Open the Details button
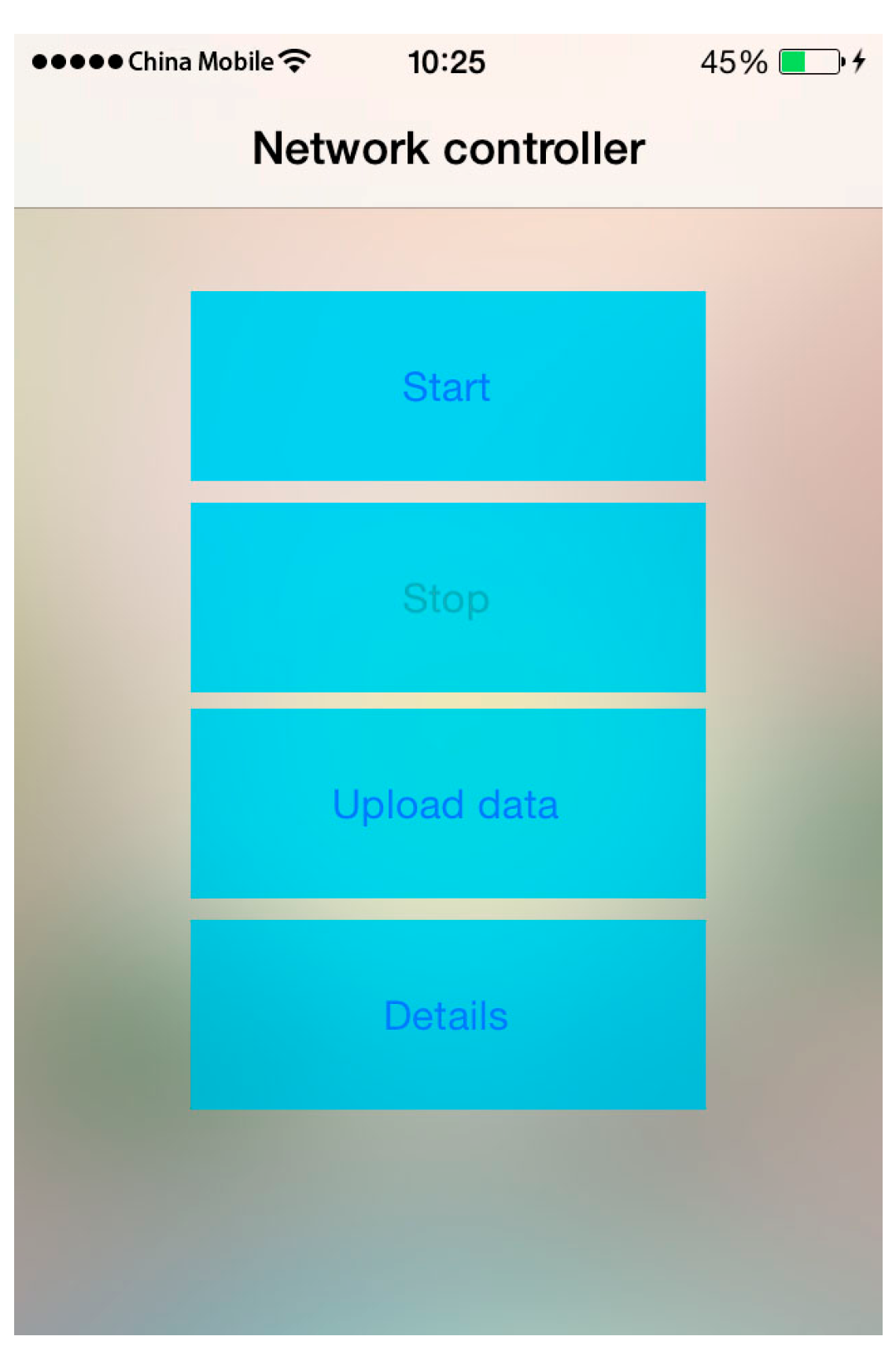Screen dimensions: 896x1351 (447, 1014)
